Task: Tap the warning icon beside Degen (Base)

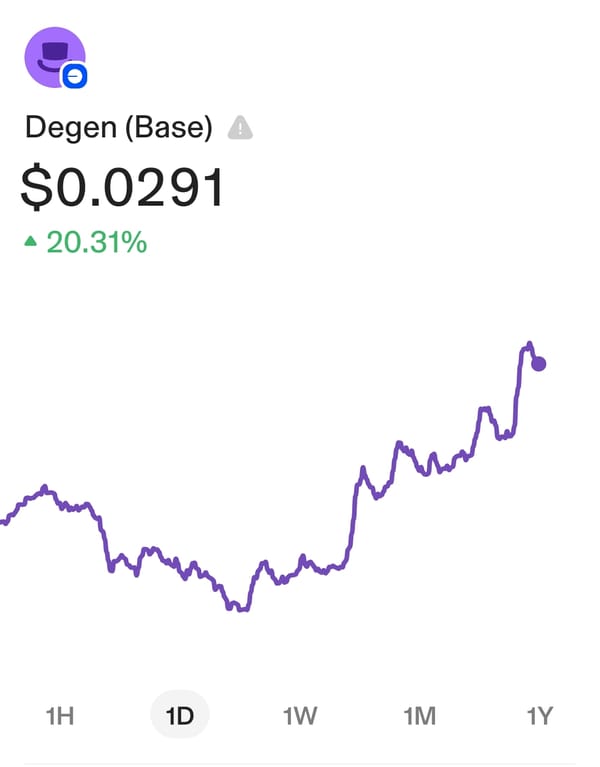Action: point(240,128)
